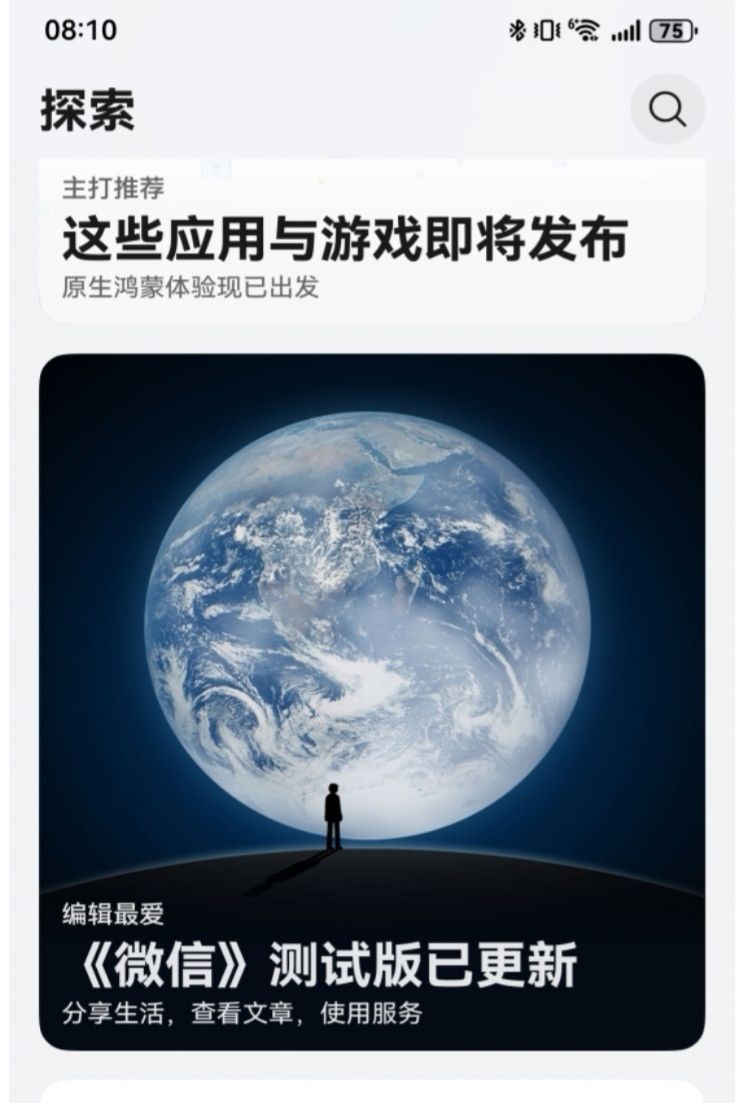Viewport: 746px width, 1103px height.
Task: Open the search icon in Explore
Action: (x=667, y=109)
